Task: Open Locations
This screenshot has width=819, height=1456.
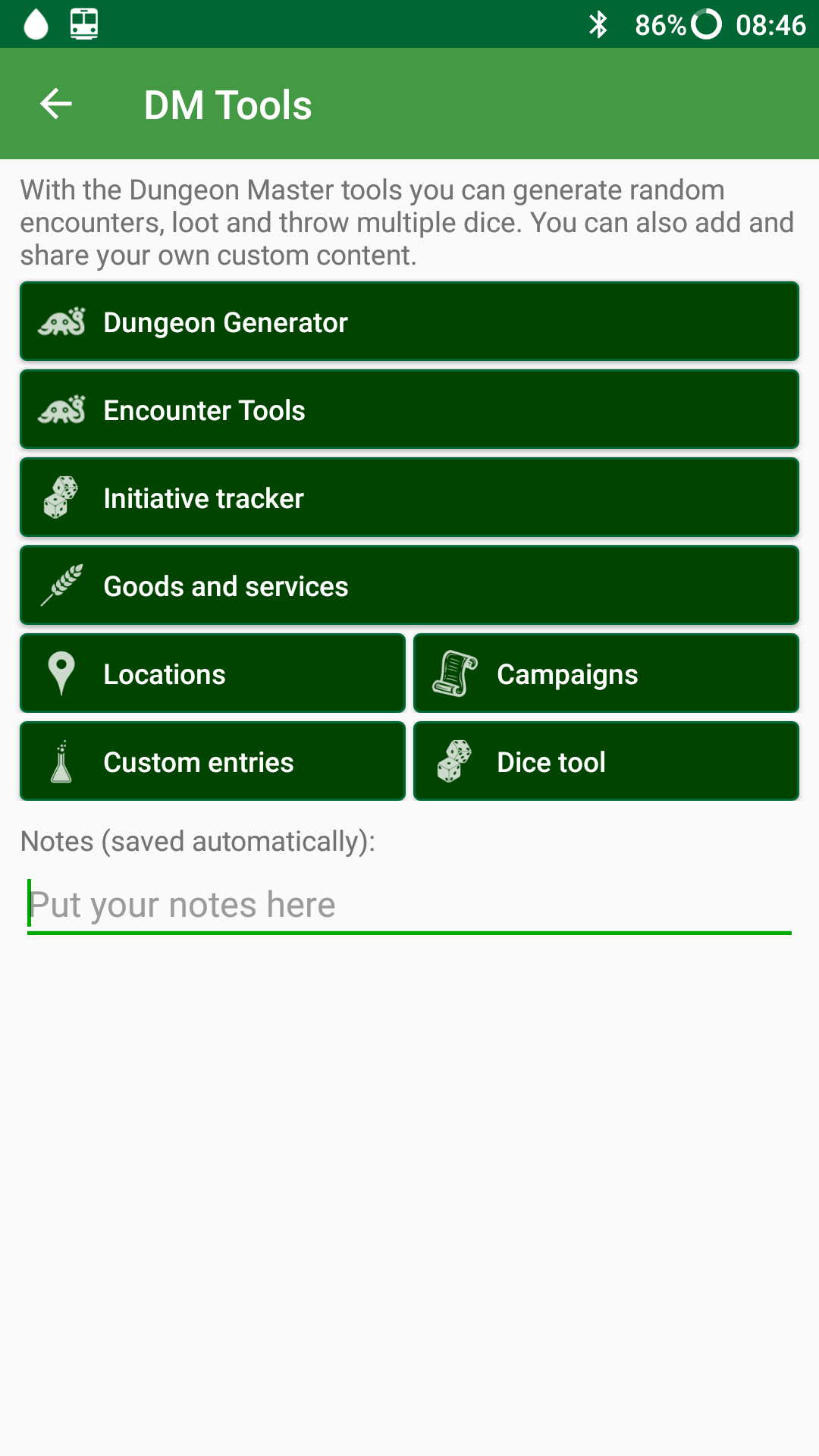Action: pos(212,673)
